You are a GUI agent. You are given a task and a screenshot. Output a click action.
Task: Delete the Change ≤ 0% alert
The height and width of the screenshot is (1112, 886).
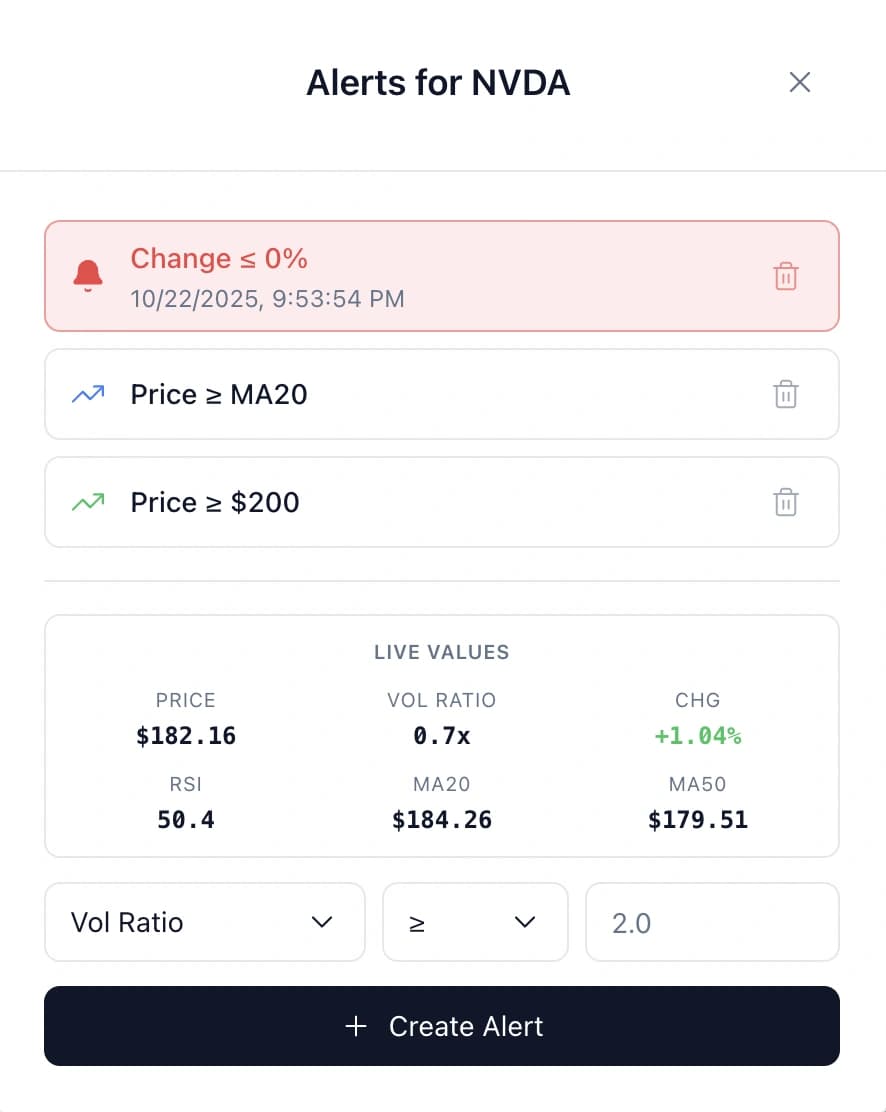(x=786, y=276)
